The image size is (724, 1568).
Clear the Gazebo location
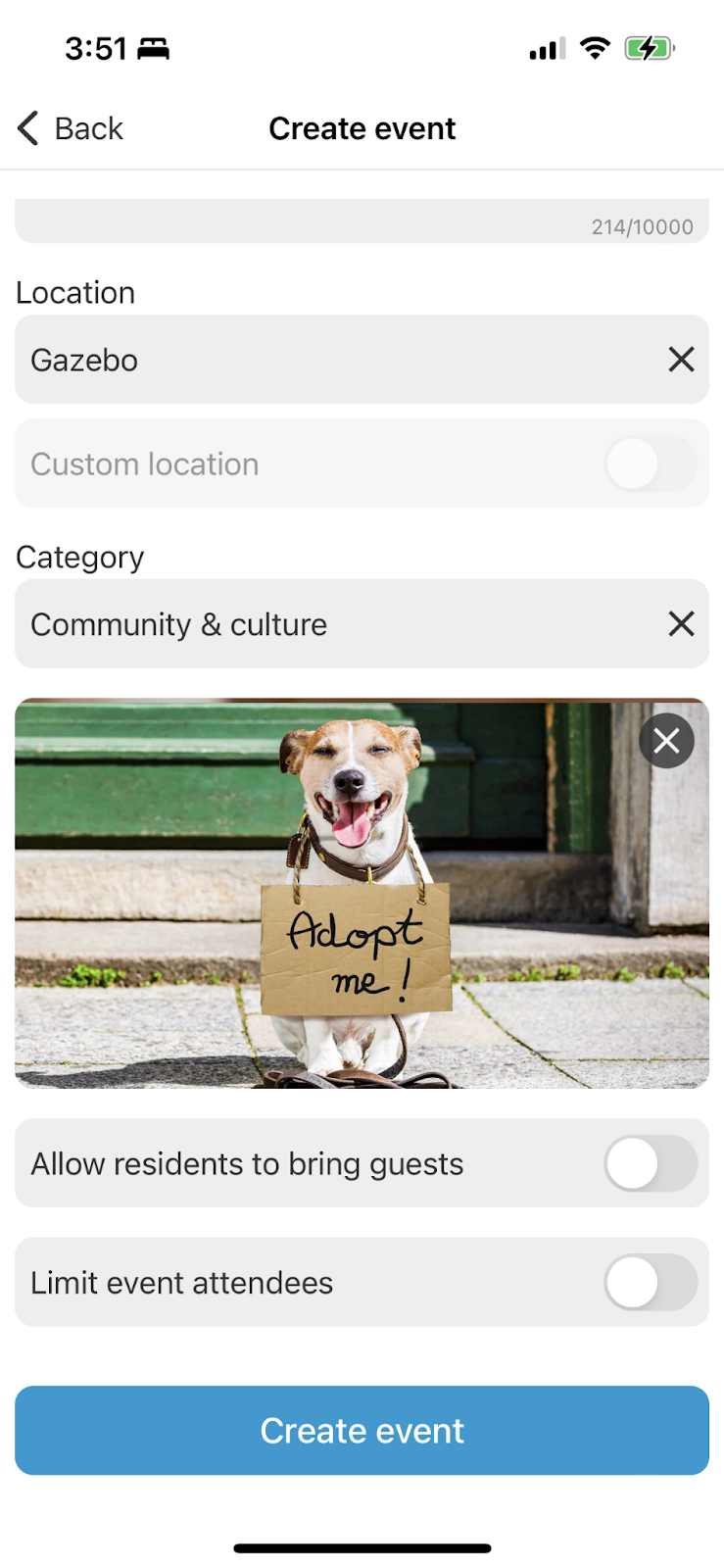(x=681, y=360)
